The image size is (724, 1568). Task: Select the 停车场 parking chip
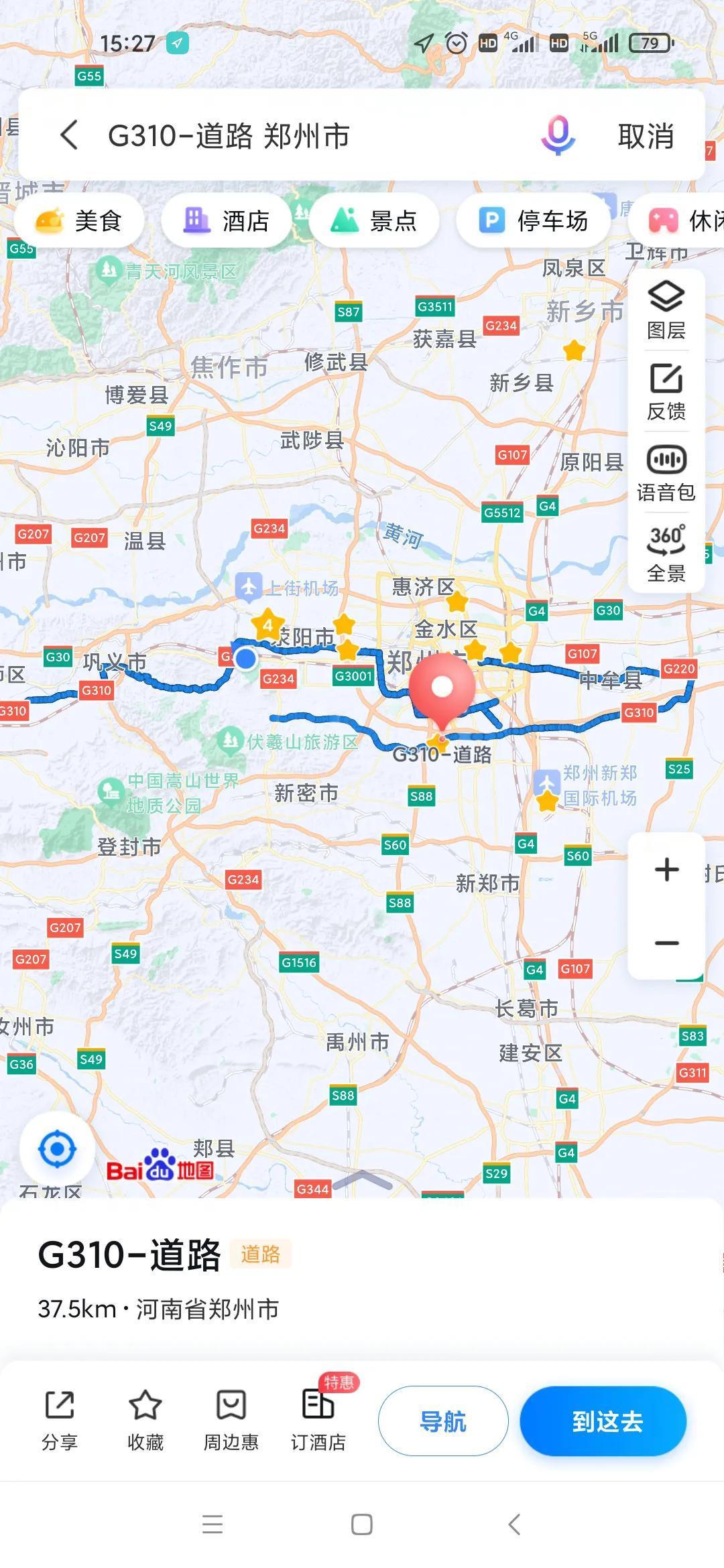click(534, 220)
